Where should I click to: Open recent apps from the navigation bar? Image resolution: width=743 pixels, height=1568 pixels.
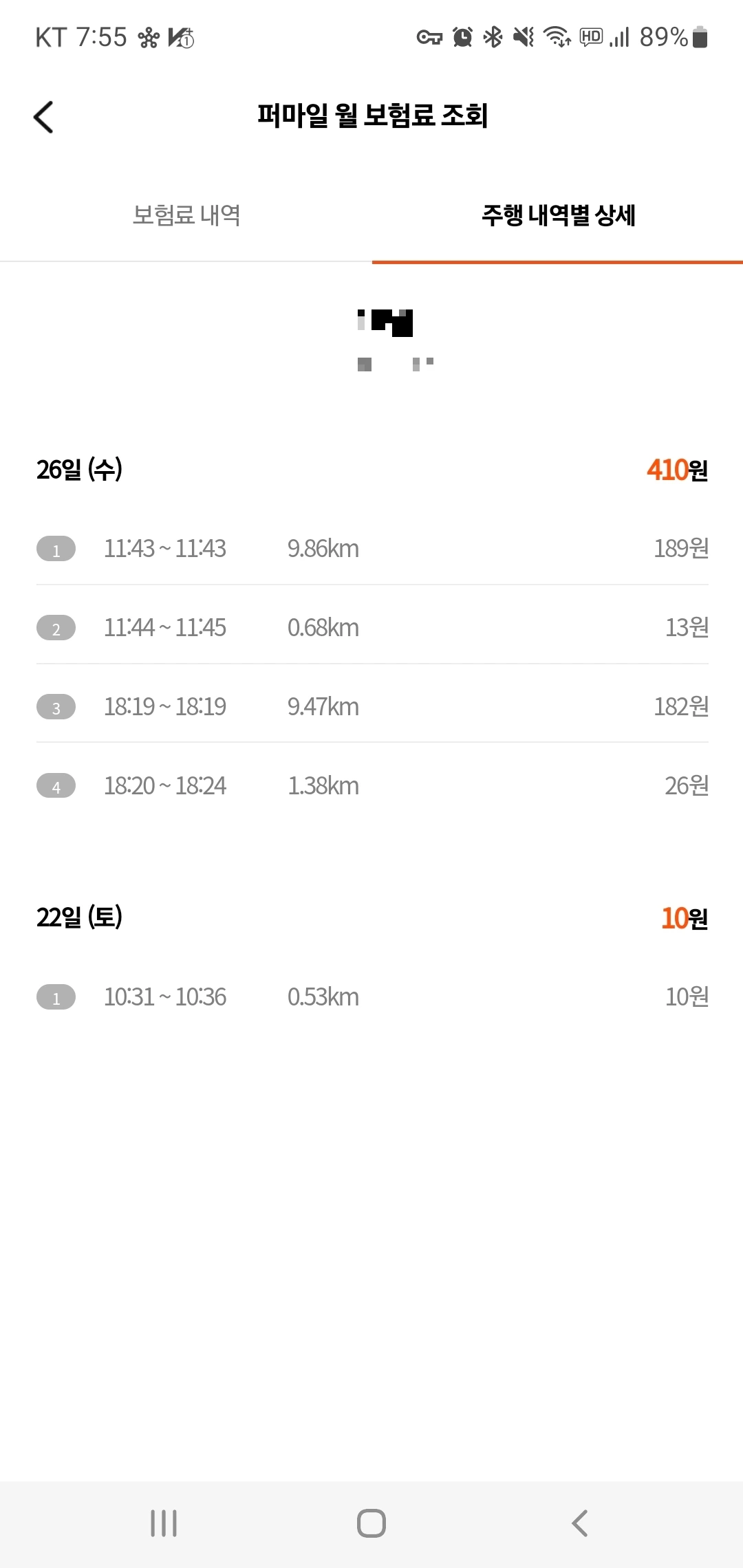pyautogui.click(x=164, y=1523)
